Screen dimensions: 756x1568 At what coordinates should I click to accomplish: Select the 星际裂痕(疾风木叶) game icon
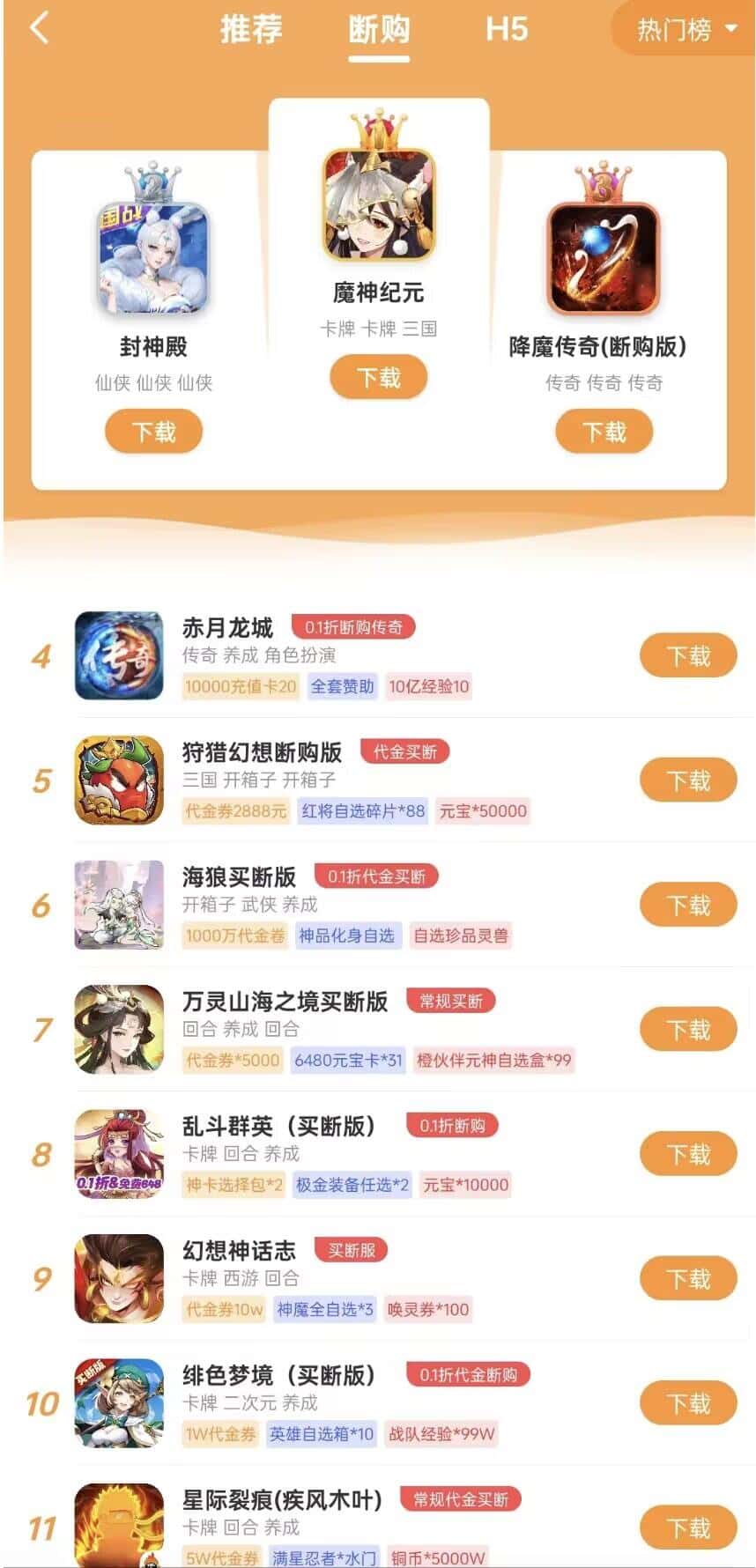click(119, 1524)
